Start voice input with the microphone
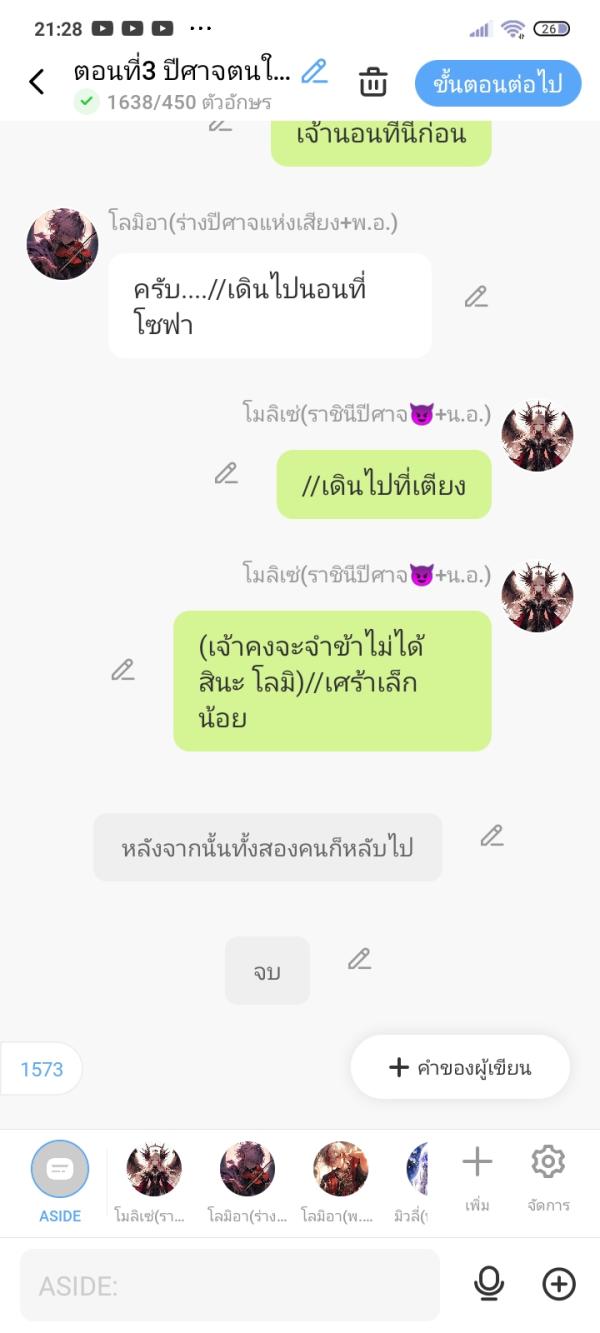 (489, 1284)
